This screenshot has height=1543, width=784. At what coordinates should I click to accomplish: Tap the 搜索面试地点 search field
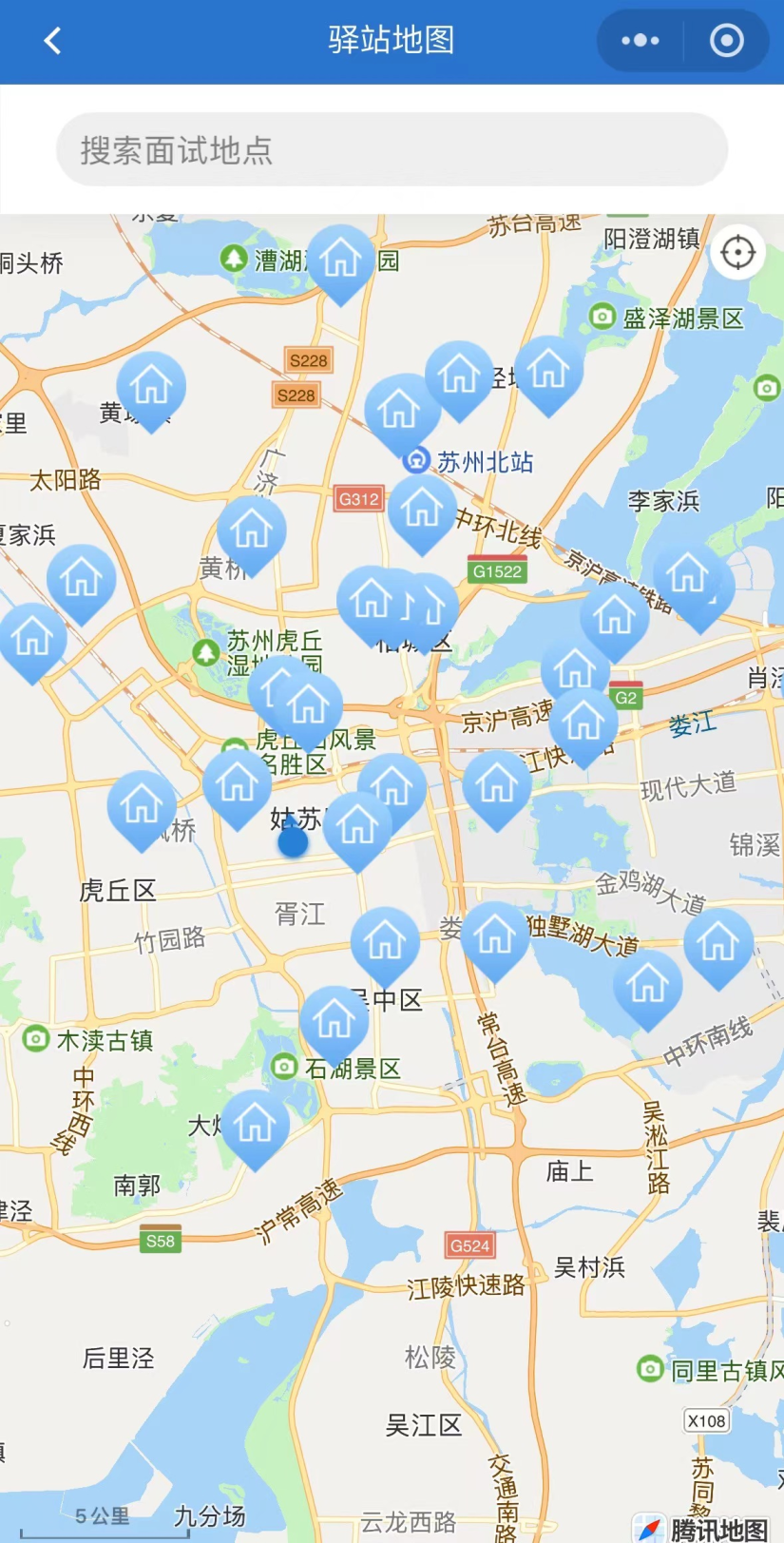(x=392, y=150)
